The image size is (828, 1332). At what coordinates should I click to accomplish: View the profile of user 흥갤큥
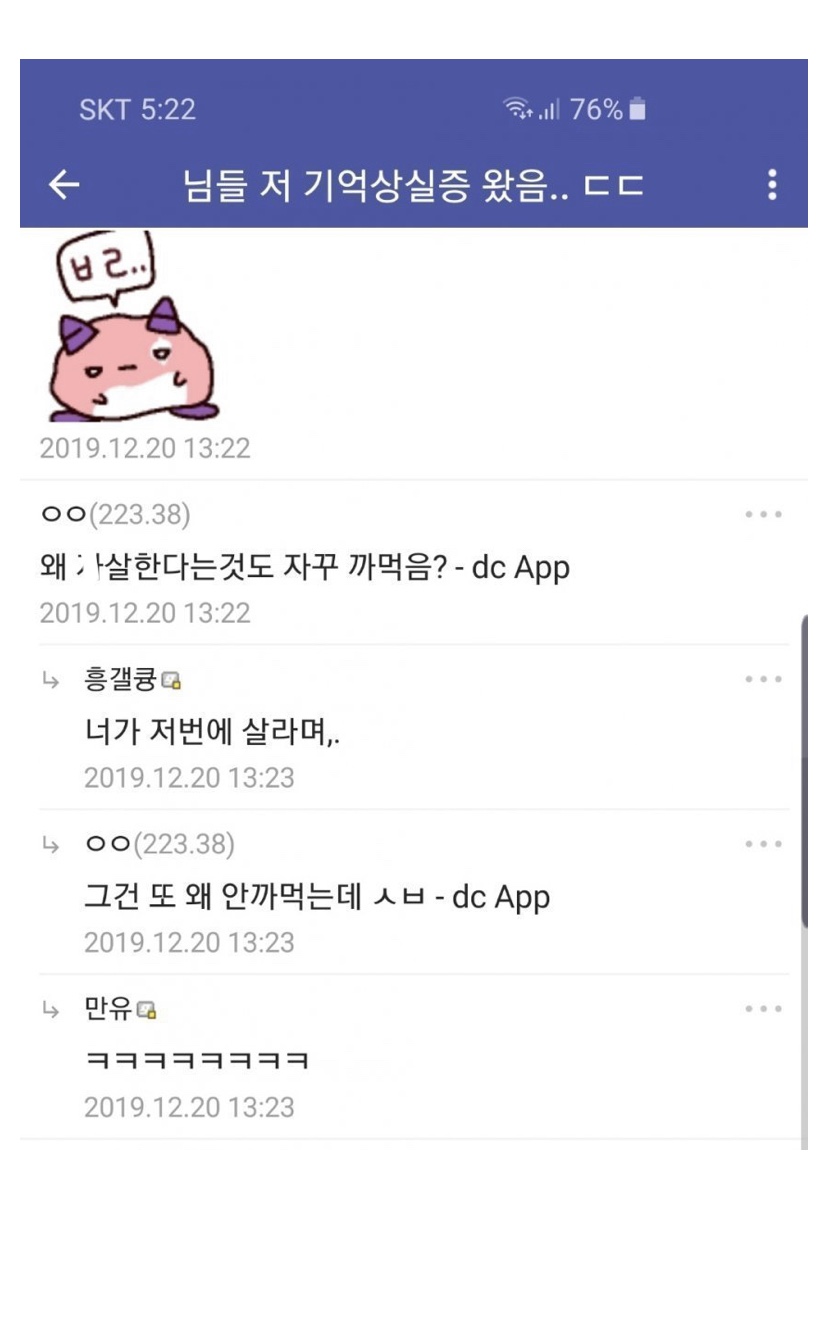coord(122,681)
